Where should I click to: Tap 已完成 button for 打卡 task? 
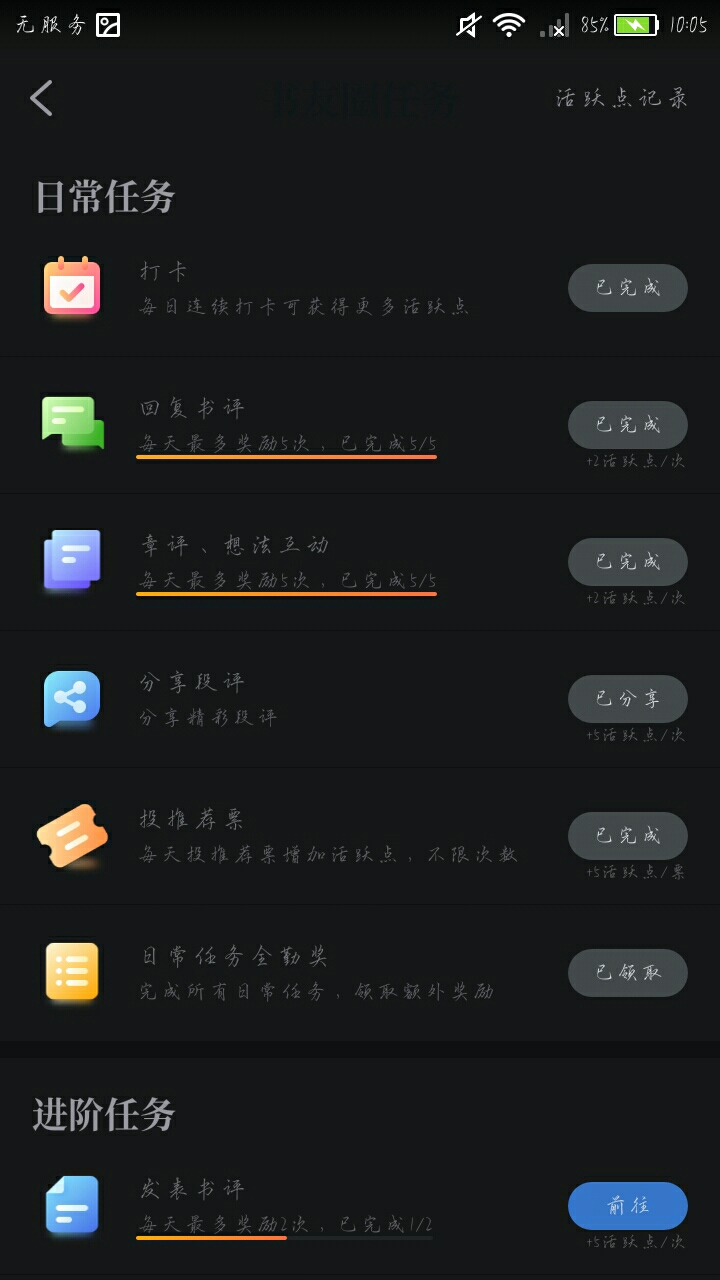point(628,288)
